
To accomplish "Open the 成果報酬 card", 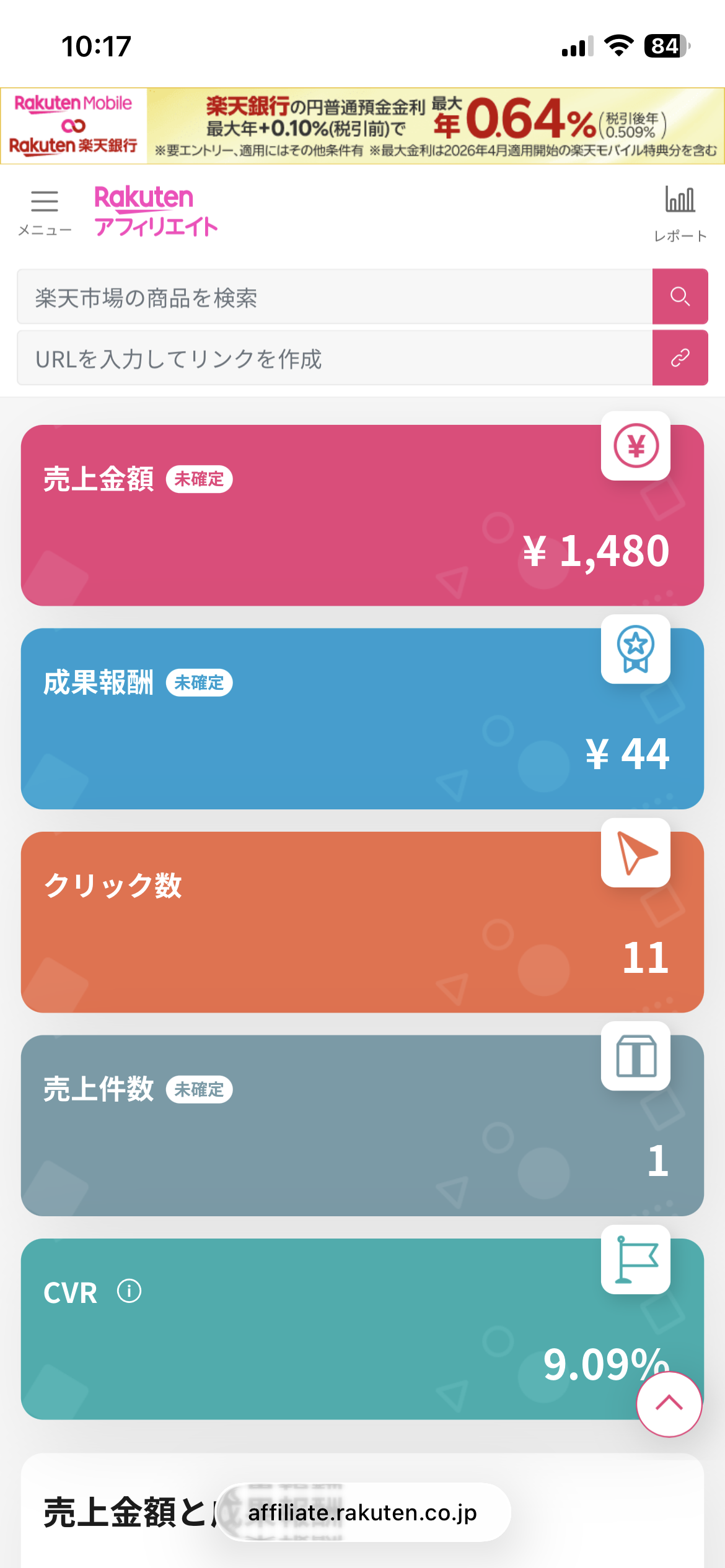I will click(362, 719).
